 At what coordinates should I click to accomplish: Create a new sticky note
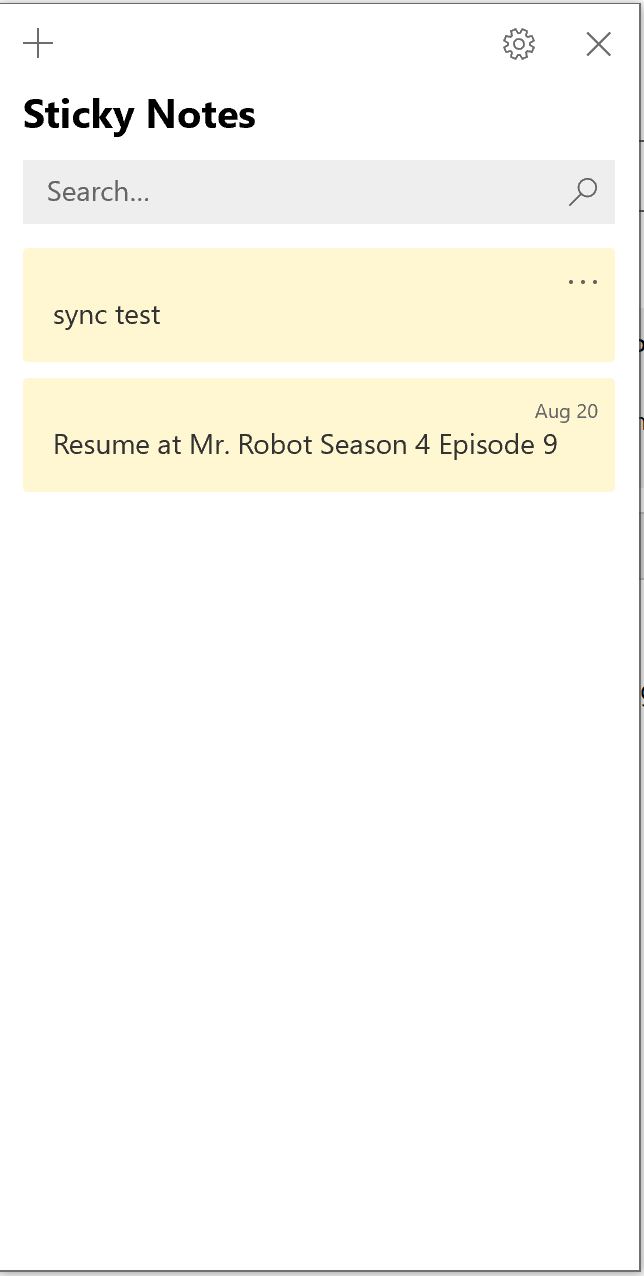[38, 44]
